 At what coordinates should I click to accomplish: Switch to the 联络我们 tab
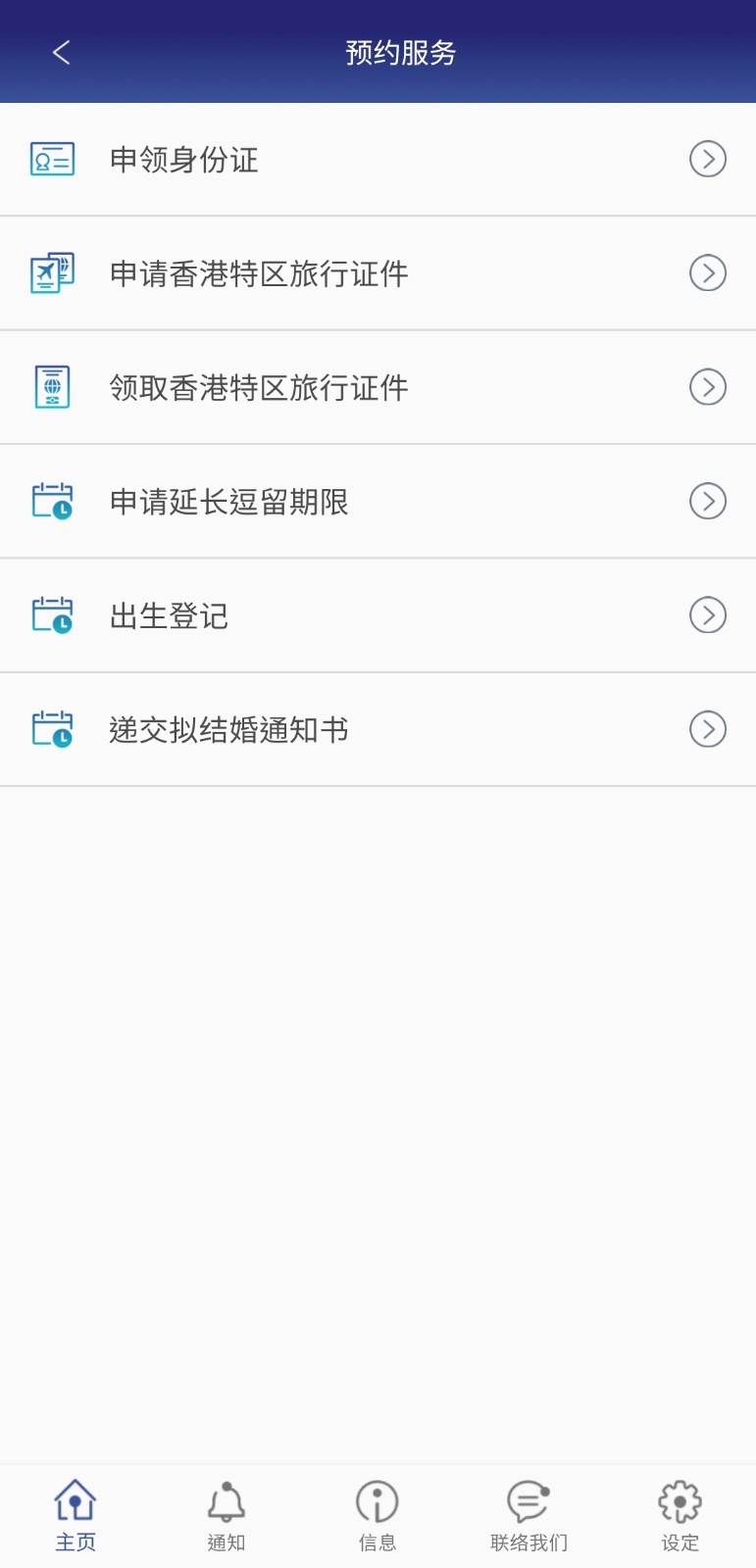click(x=529, y=1514)
